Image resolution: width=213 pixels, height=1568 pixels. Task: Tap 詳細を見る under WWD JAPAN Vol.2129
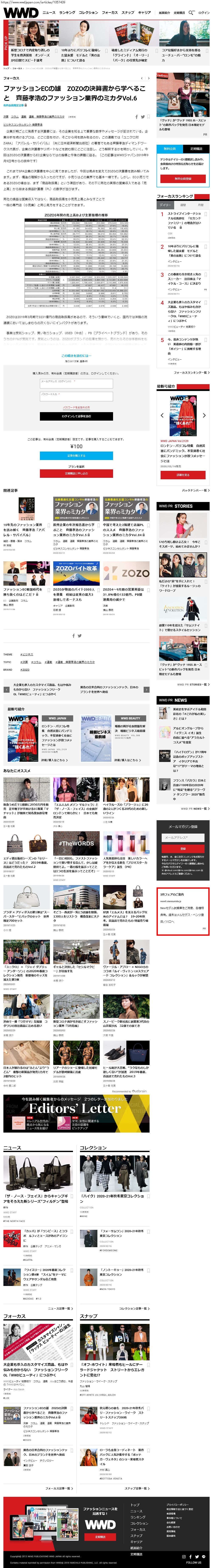(183, 475)
